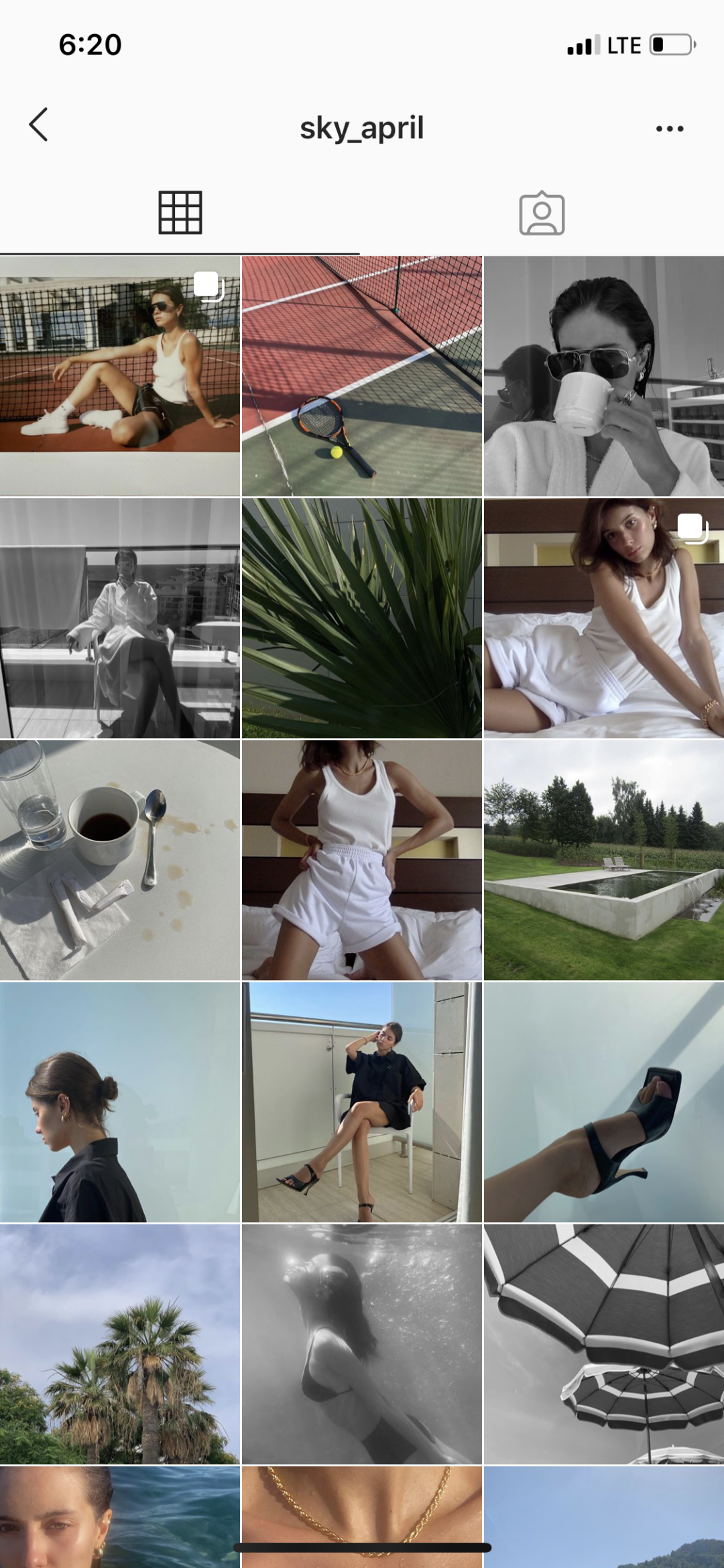Image resolution: width=724 pixels, height=1568 pixels.
Task: Go back from the sky_april profile
Action: (39, 125)
